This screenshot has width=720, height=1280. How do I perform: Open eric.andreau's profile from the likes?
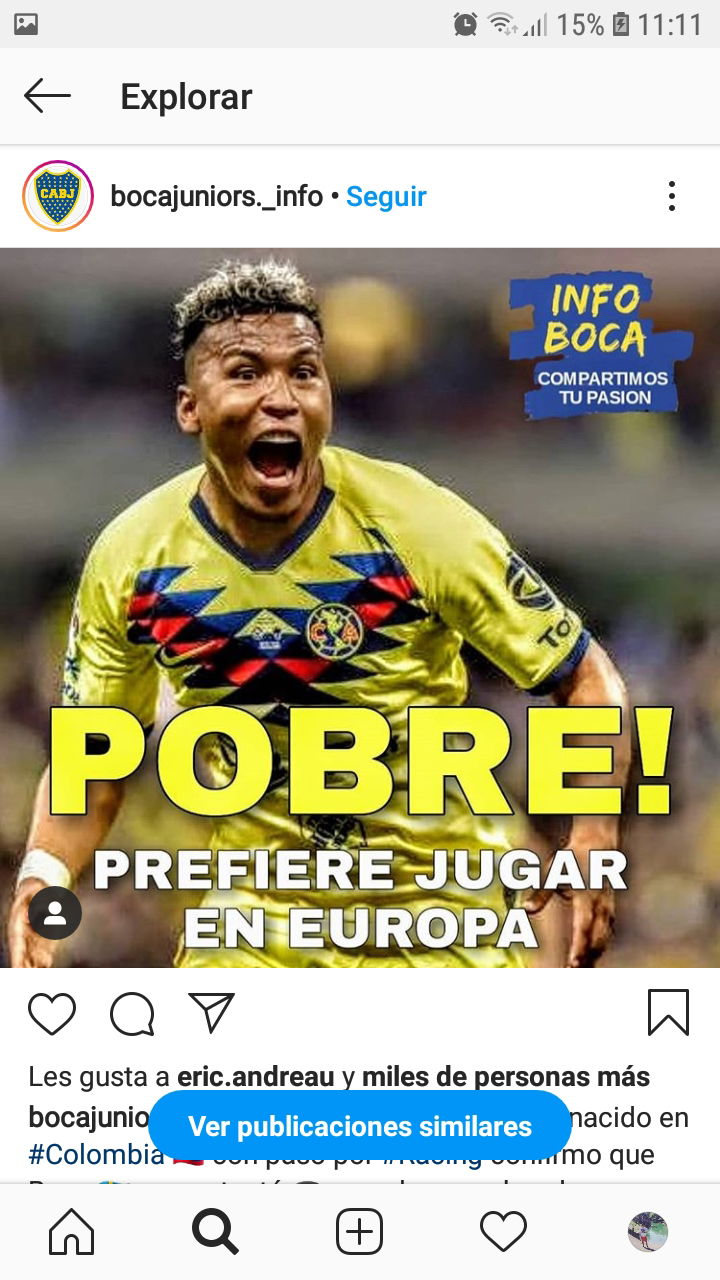pyautogui.click(x=256, y=1076)
